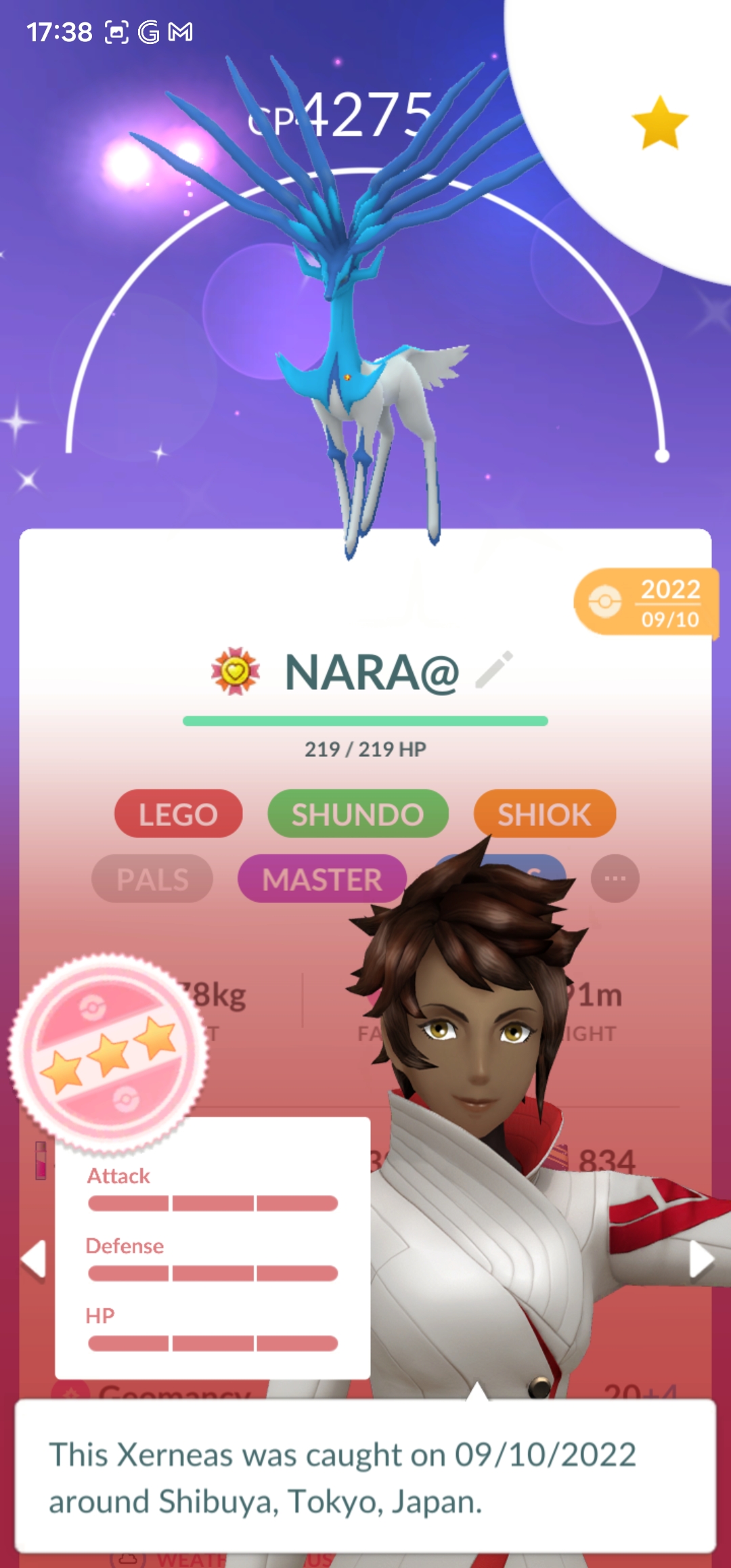Open the SHUNDO tag
Image resolution: width=731 pixels, height=1568 pixels.
(358, 814)
